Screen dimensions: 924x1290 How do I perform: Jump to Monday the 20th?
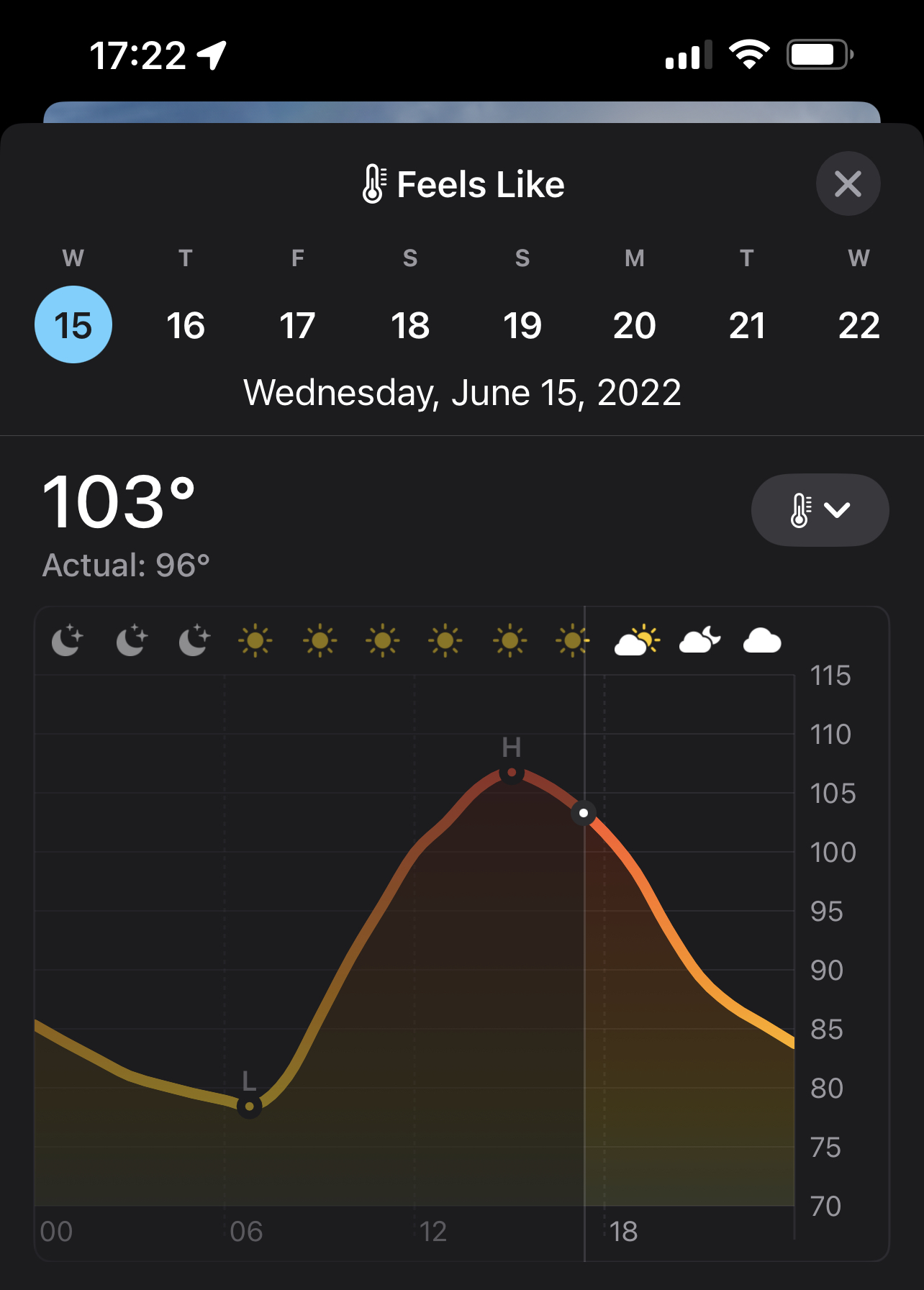click(635, 325)
